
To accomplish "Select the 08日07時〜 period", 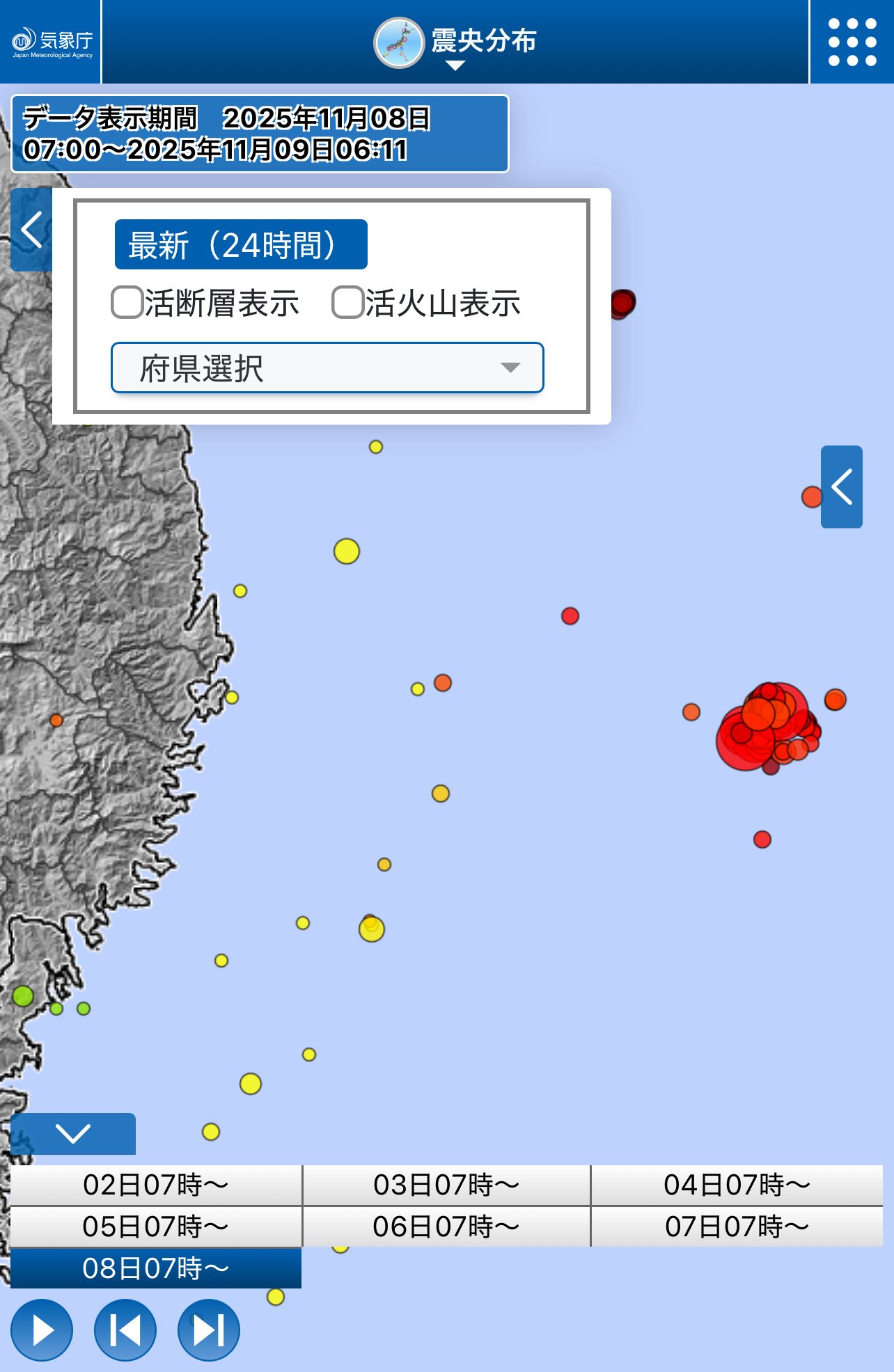I will pyautogui.click(x=156, y=1268).
